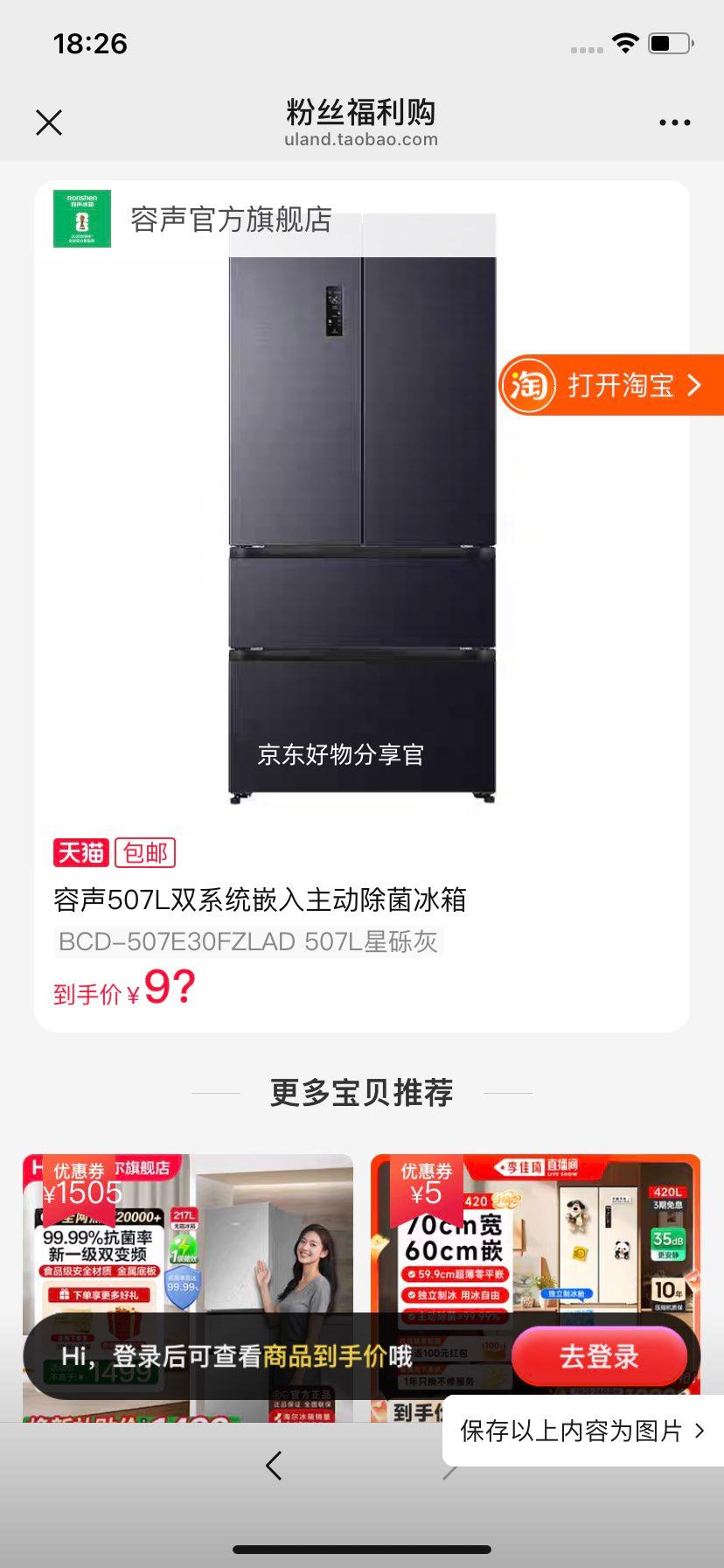Image resolution: width=724 pixels, height=1568 pixels.
Task: Click the 天猫 Tmall badge
Action: click(x=80, y=853)
